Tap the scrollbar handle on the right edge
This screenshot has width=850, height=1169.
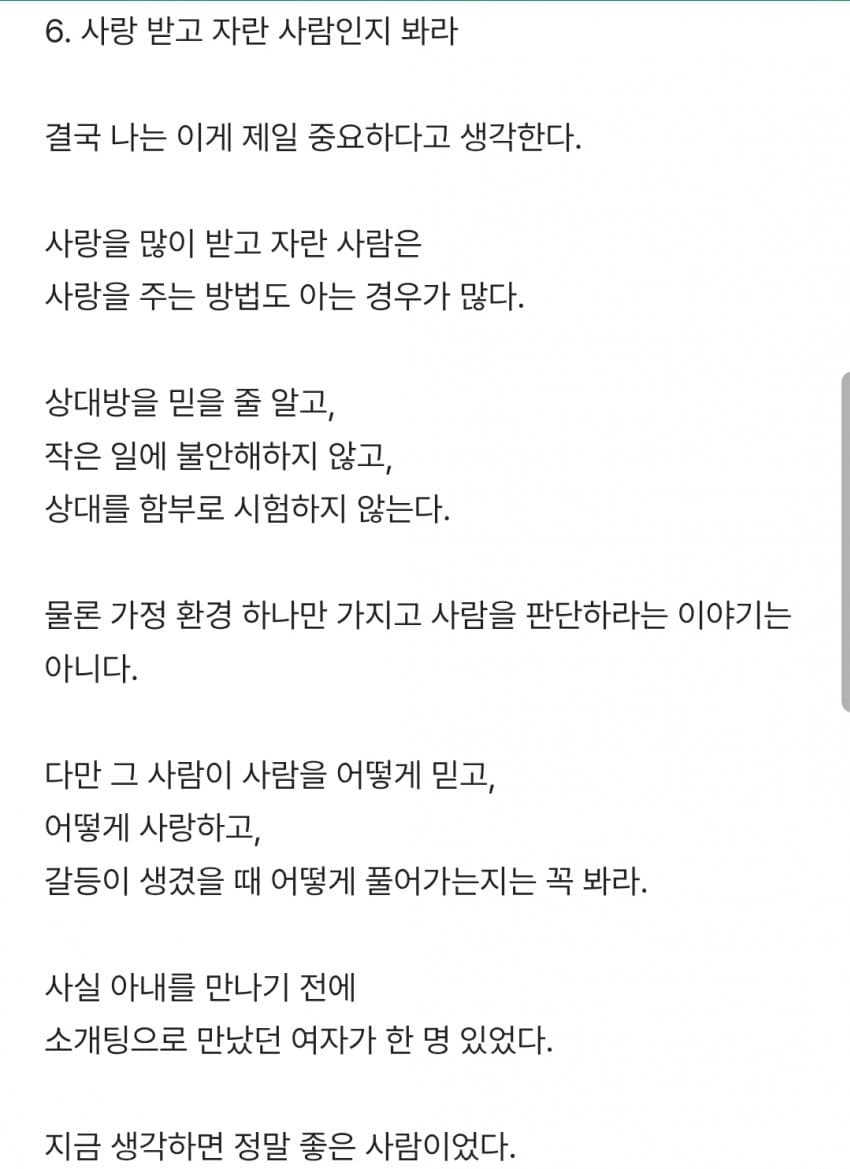point(846,542)
